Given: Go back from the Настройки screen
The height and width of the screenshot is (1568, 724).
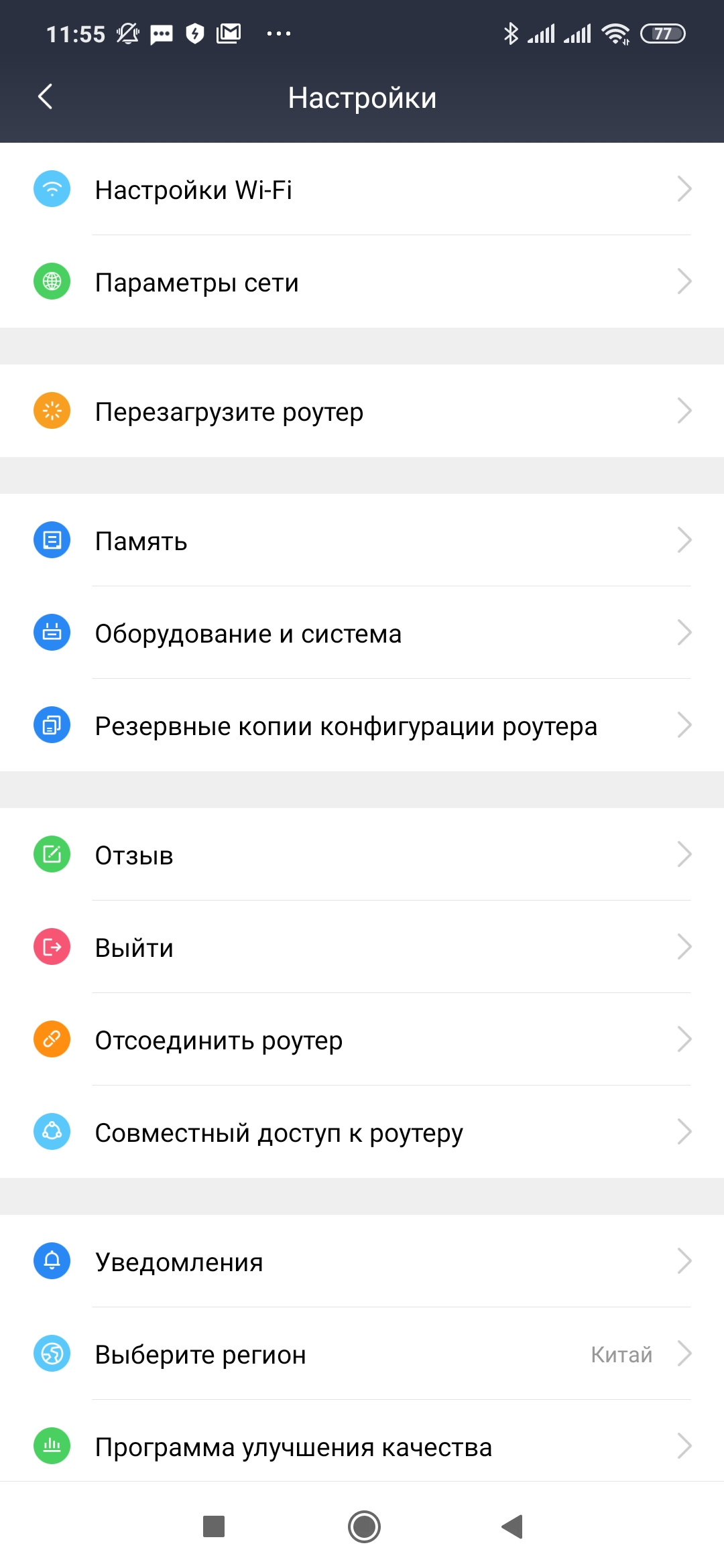Looking at the screenshot, I should click(46, 97).
